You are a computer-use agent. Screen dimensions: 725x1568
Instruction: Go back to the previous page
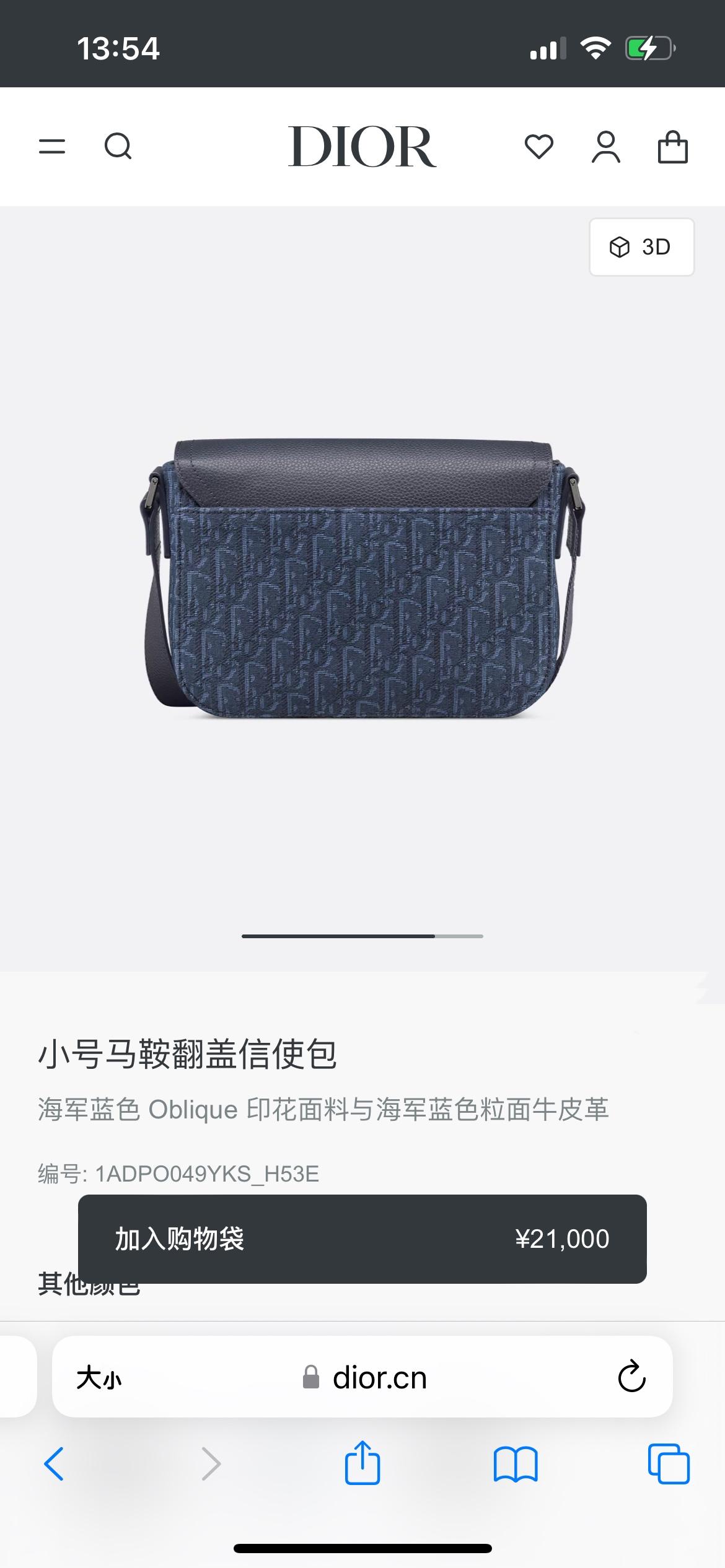55,1464
